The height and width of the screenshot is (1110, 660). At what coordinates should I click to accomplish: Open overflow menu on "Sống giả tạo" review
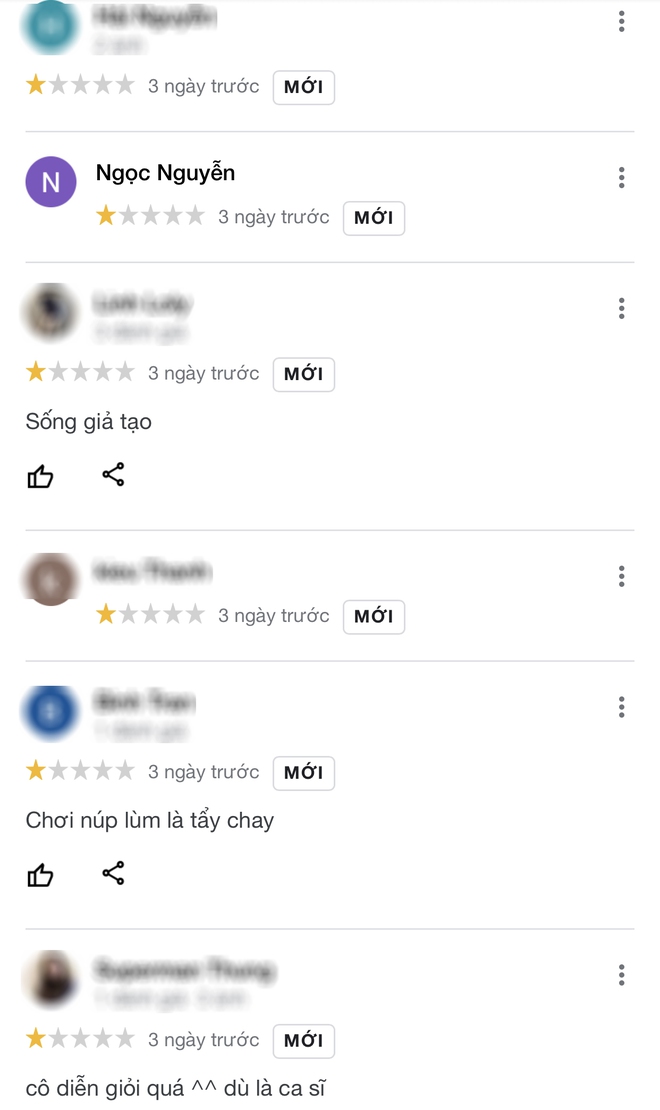point(621,308)
